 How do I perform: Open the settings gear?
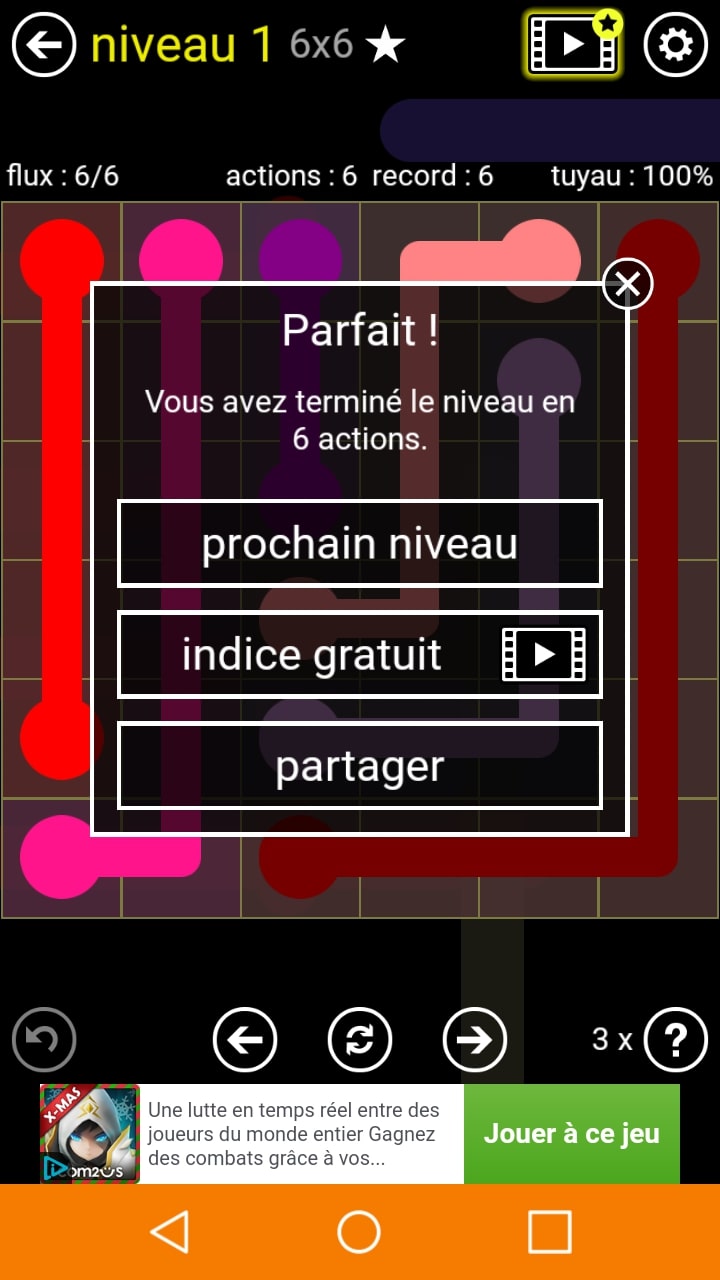click(x=675, y=45)
